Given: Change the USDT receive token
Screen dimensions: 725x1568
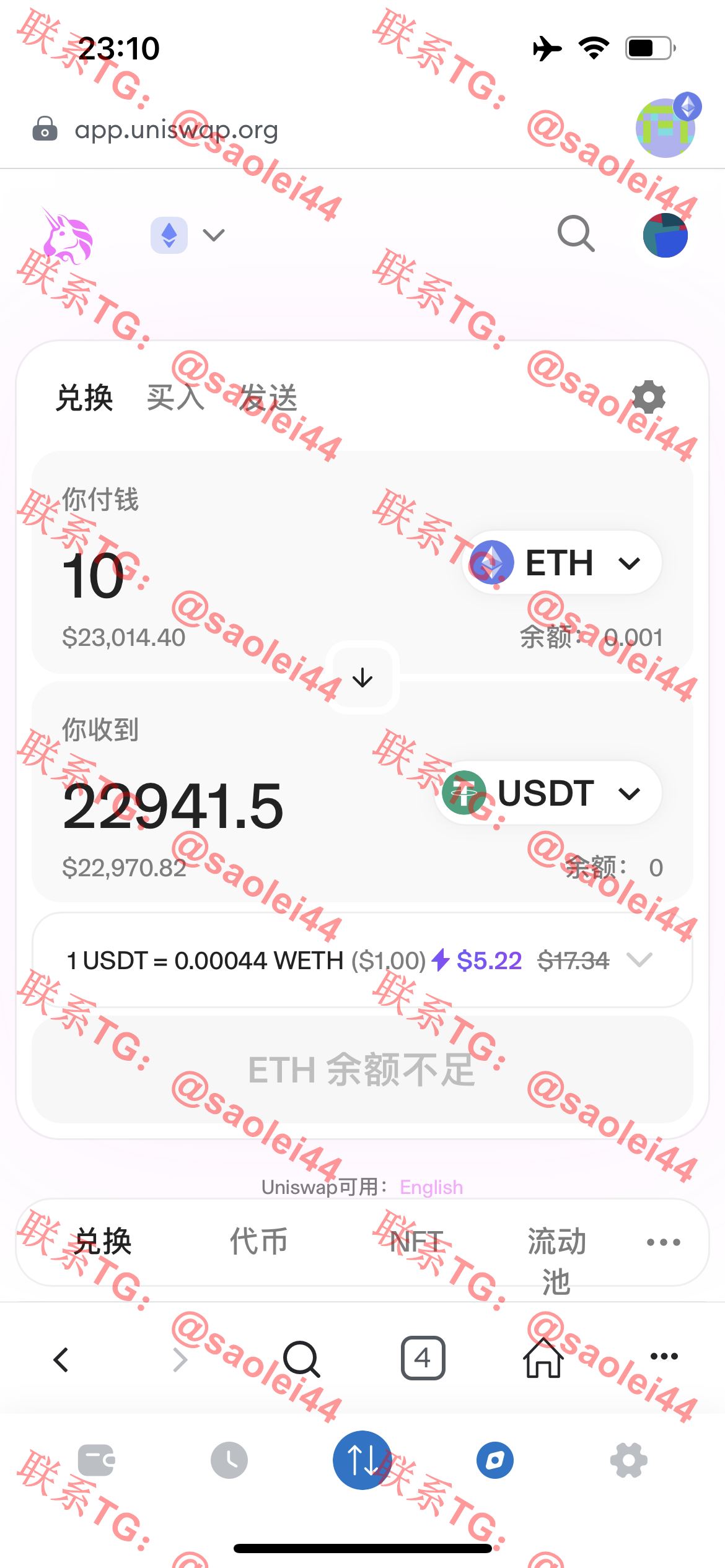Looking at the screenshot, I should (548, 793).
